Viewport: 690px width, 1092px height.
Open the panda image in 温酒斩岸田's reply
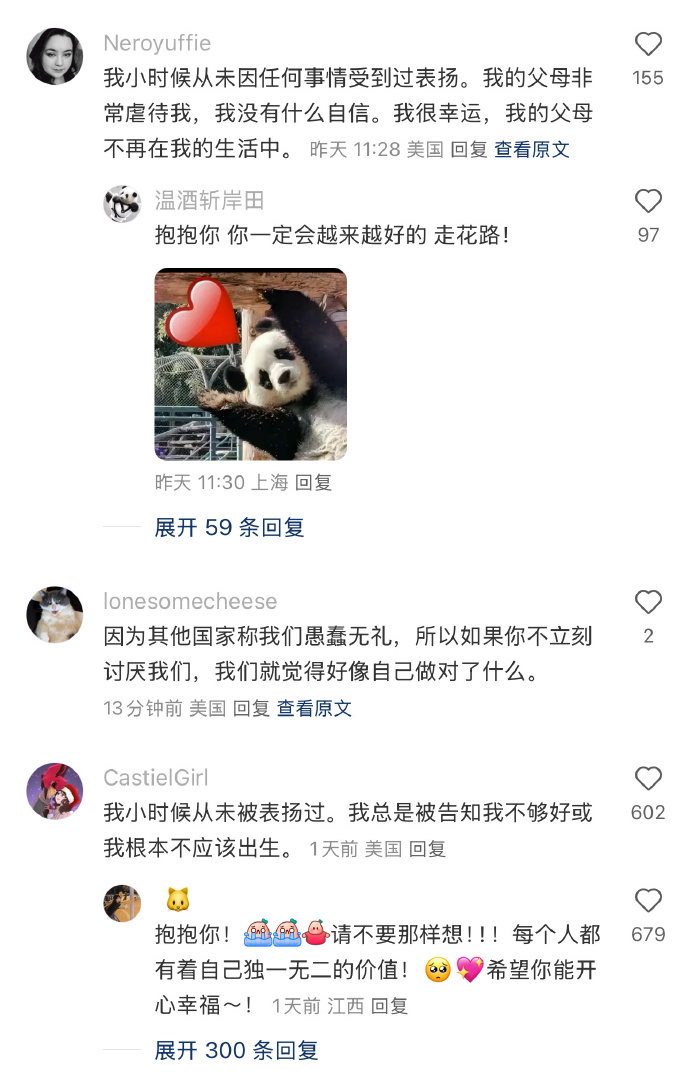[x=251, y=364]
